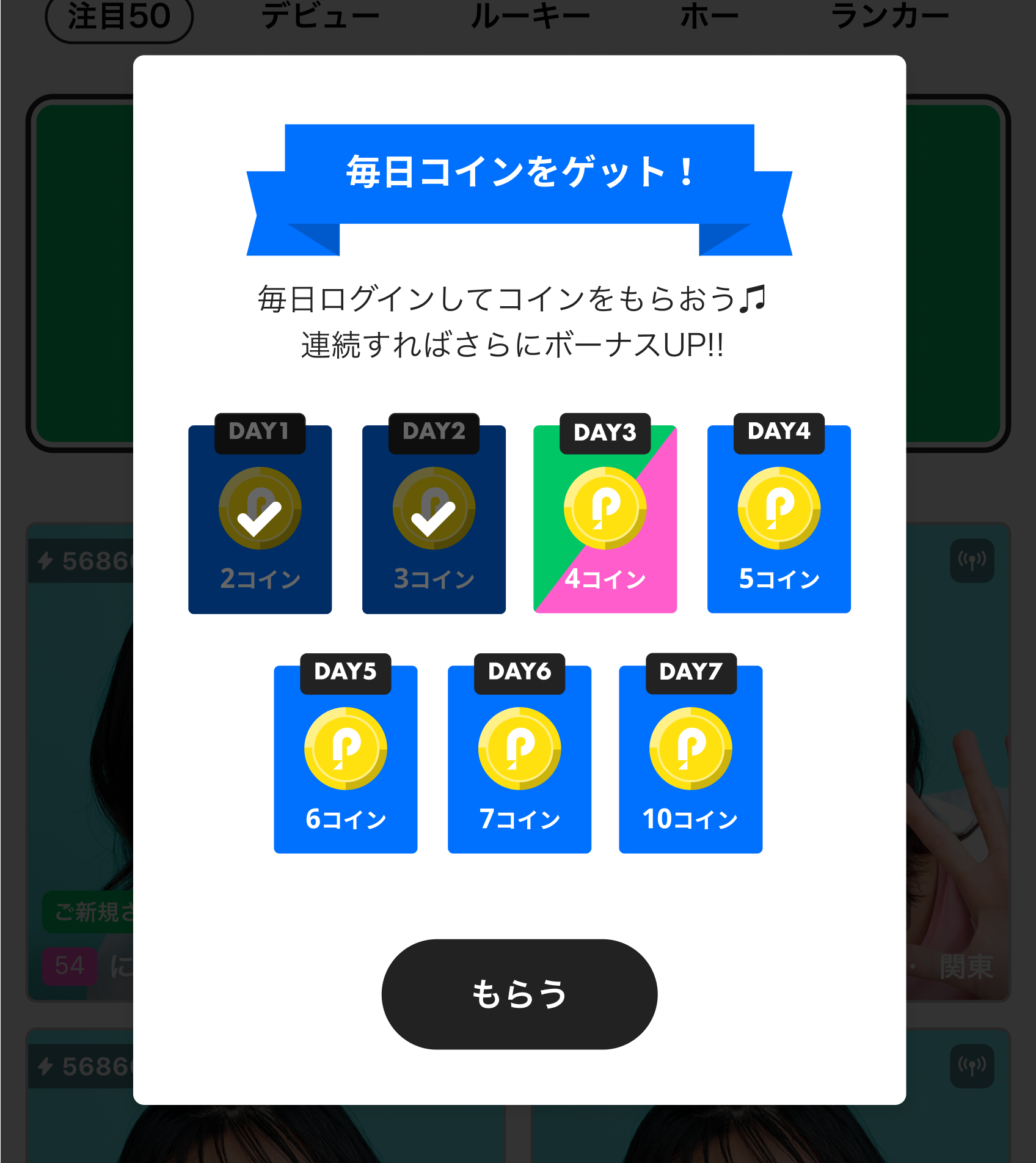Open the ルーキー tab
Viewport: 1036px width, 1163px height.
529,15
